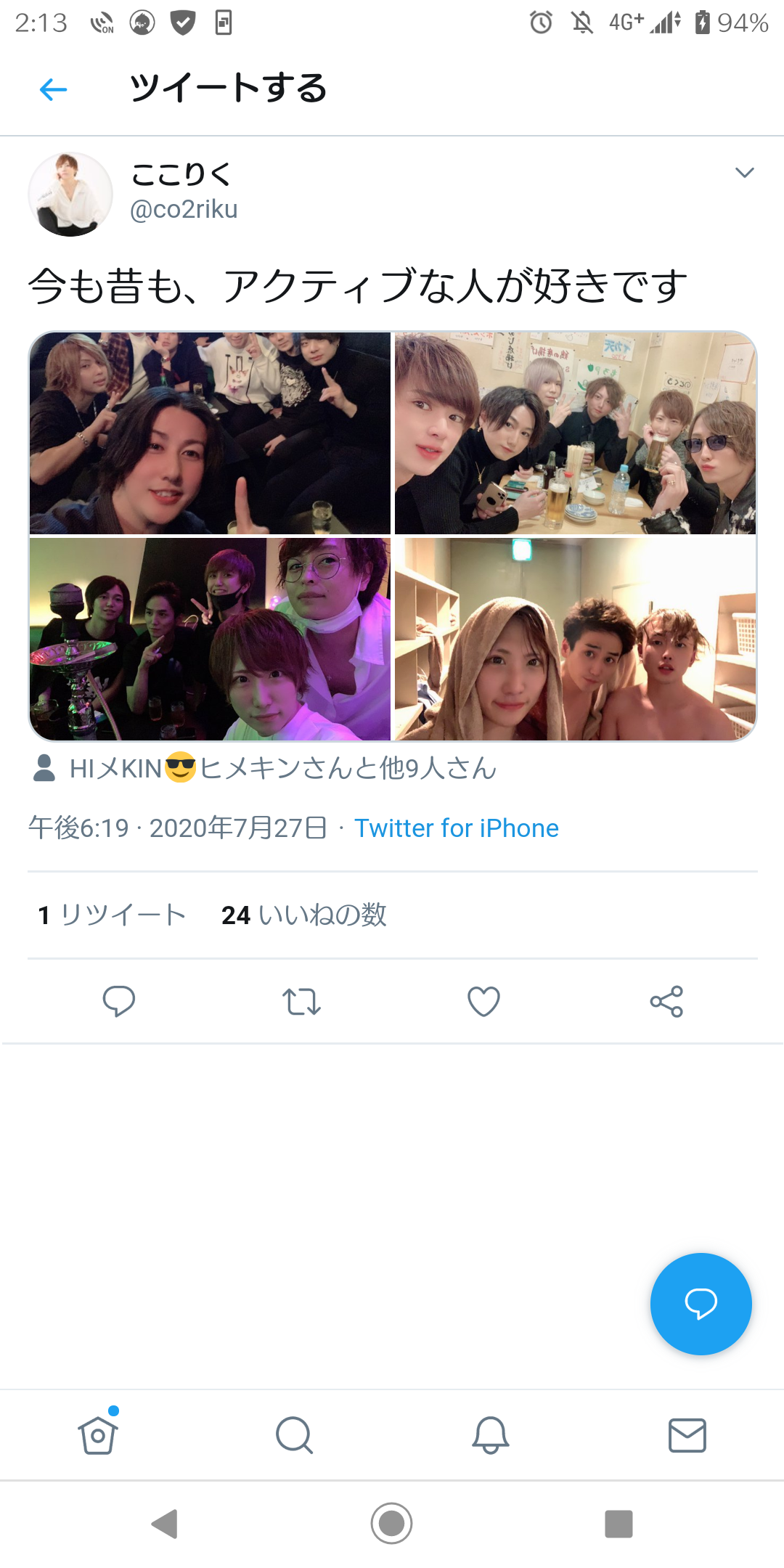Open ここりく's profile picture
The height and width of the screenshot is (1568, 784).
point(70,195)
